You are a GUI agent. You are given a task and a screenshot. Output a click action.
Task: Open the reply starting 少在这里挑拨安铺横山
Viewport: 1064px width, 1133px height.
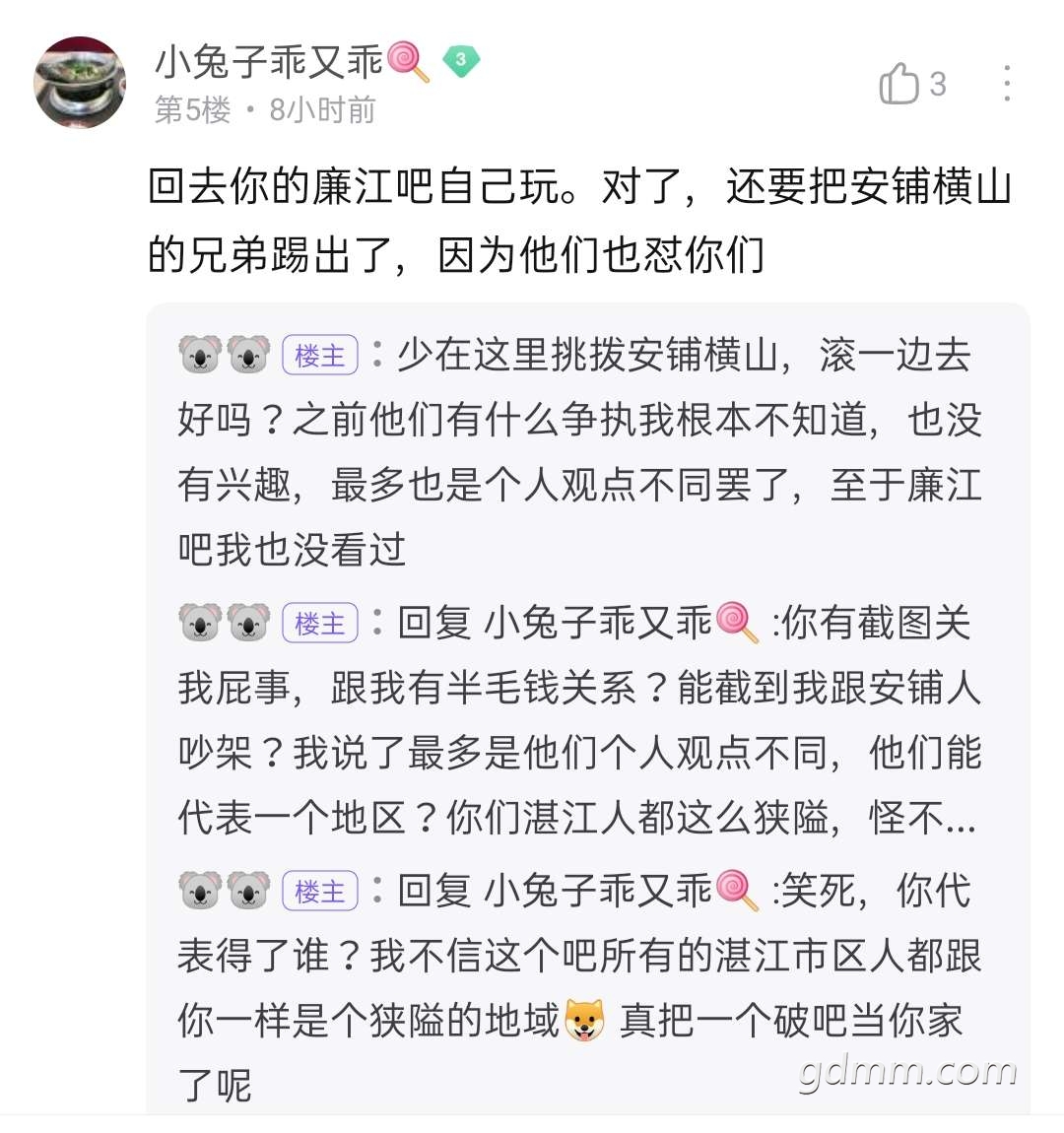click(581, 453)
